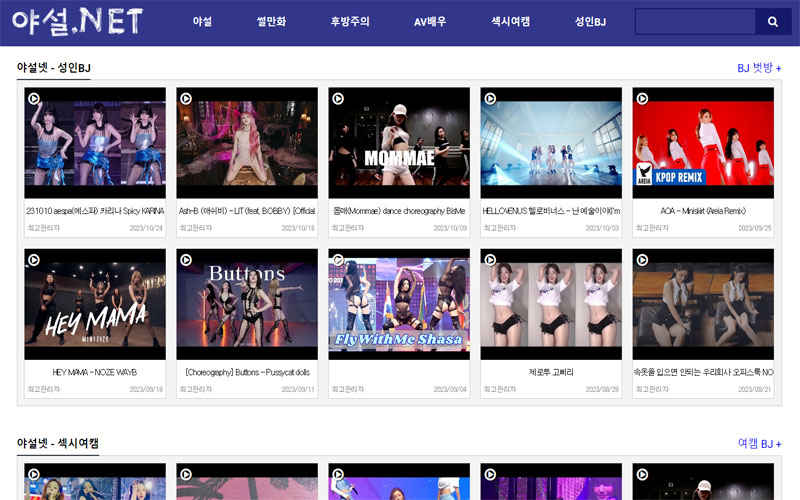This screenshot has width=800, height=500.
Task: Open the 여캠 BJ + more link
Action: coord(759,443)
